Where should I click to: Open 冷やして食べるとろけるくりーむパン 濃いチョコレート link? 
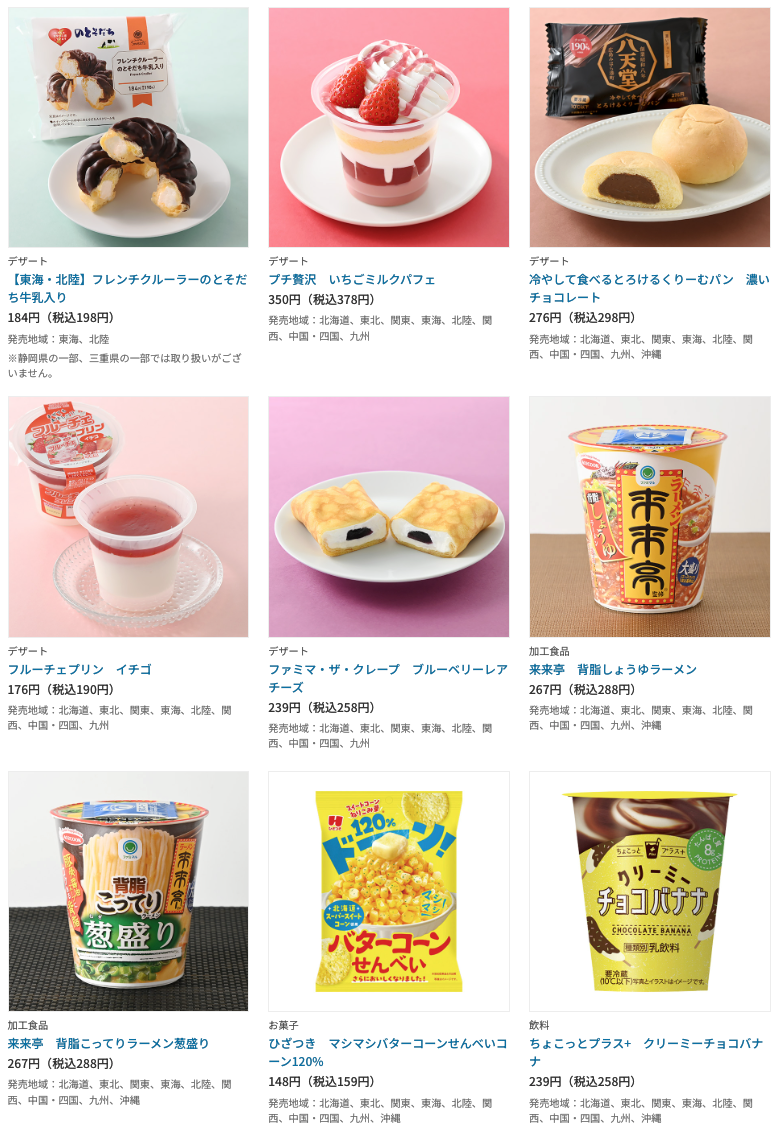648,288
